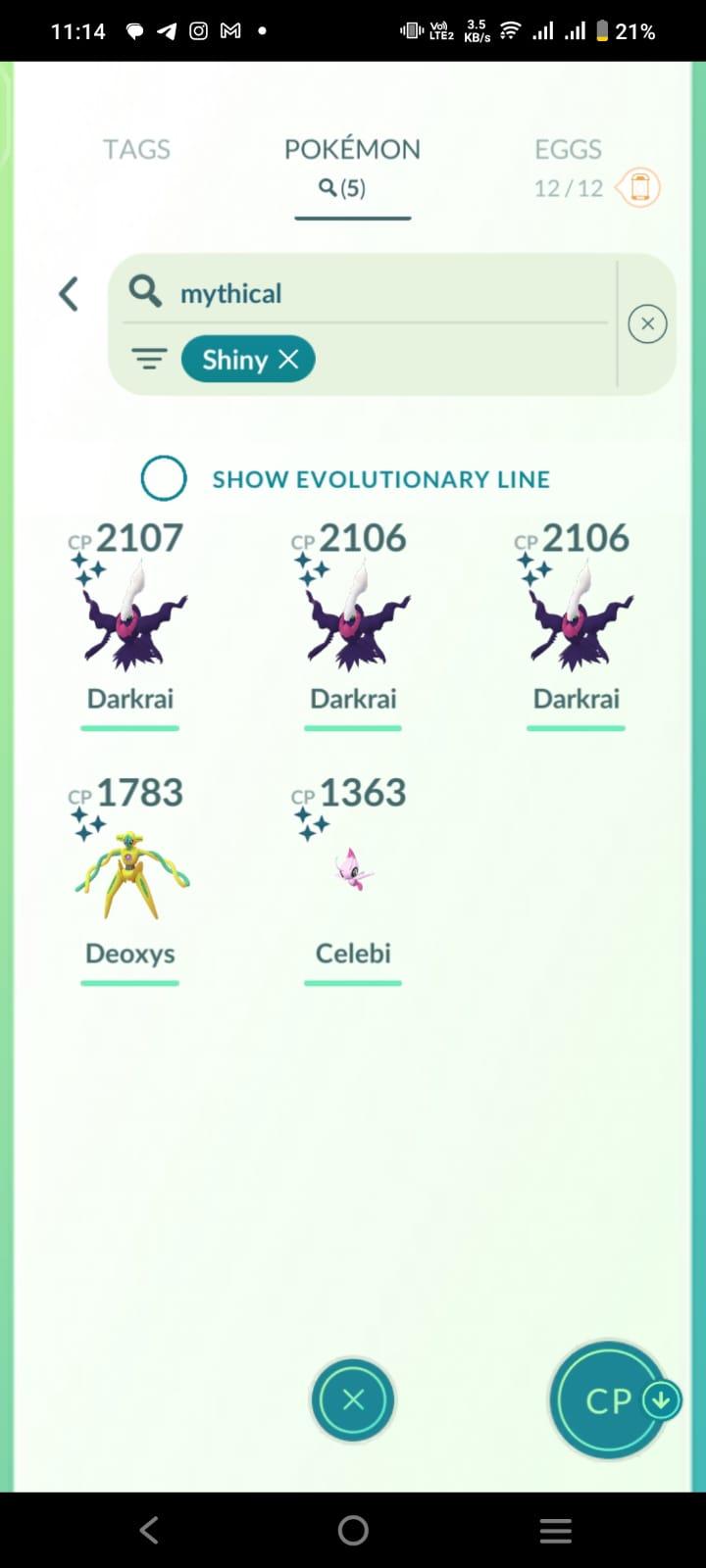Switch to the Tags tab
Screen dimensions: 706x1568
136,149
